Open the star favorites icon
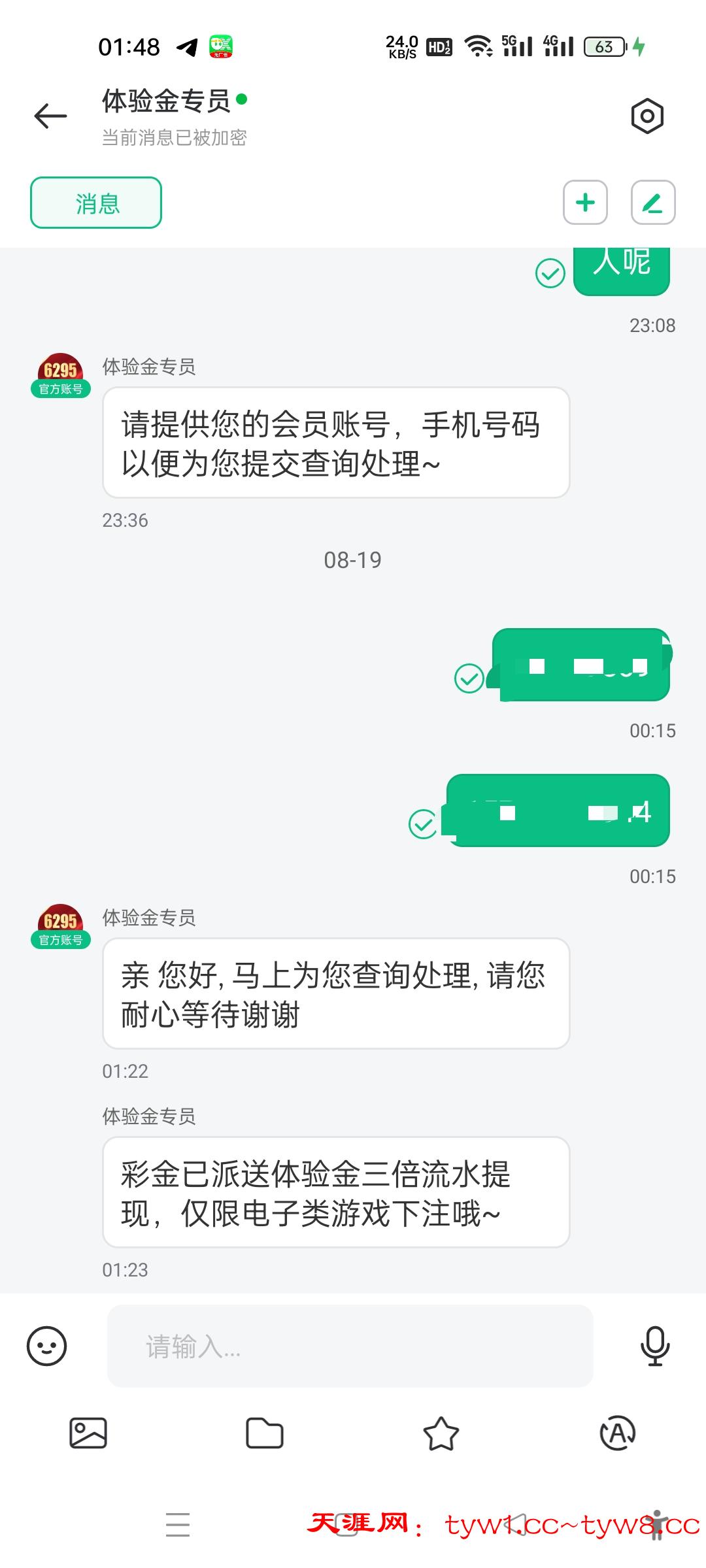The width and height of the screenshot is (706, 1568). click(x=441, y=1433)
